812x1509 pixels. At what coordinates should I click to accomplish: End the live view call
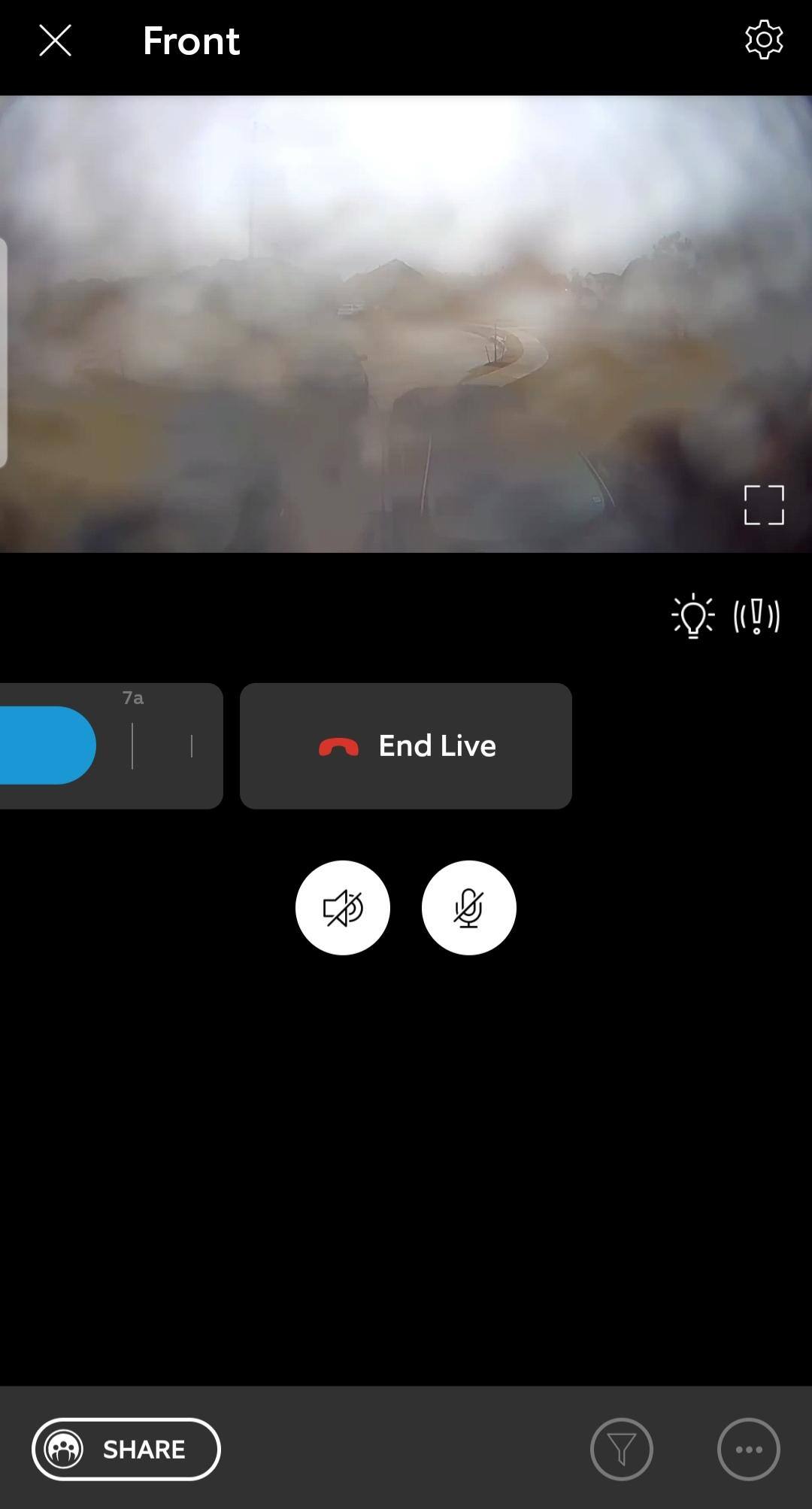click(x=406, y=745)
